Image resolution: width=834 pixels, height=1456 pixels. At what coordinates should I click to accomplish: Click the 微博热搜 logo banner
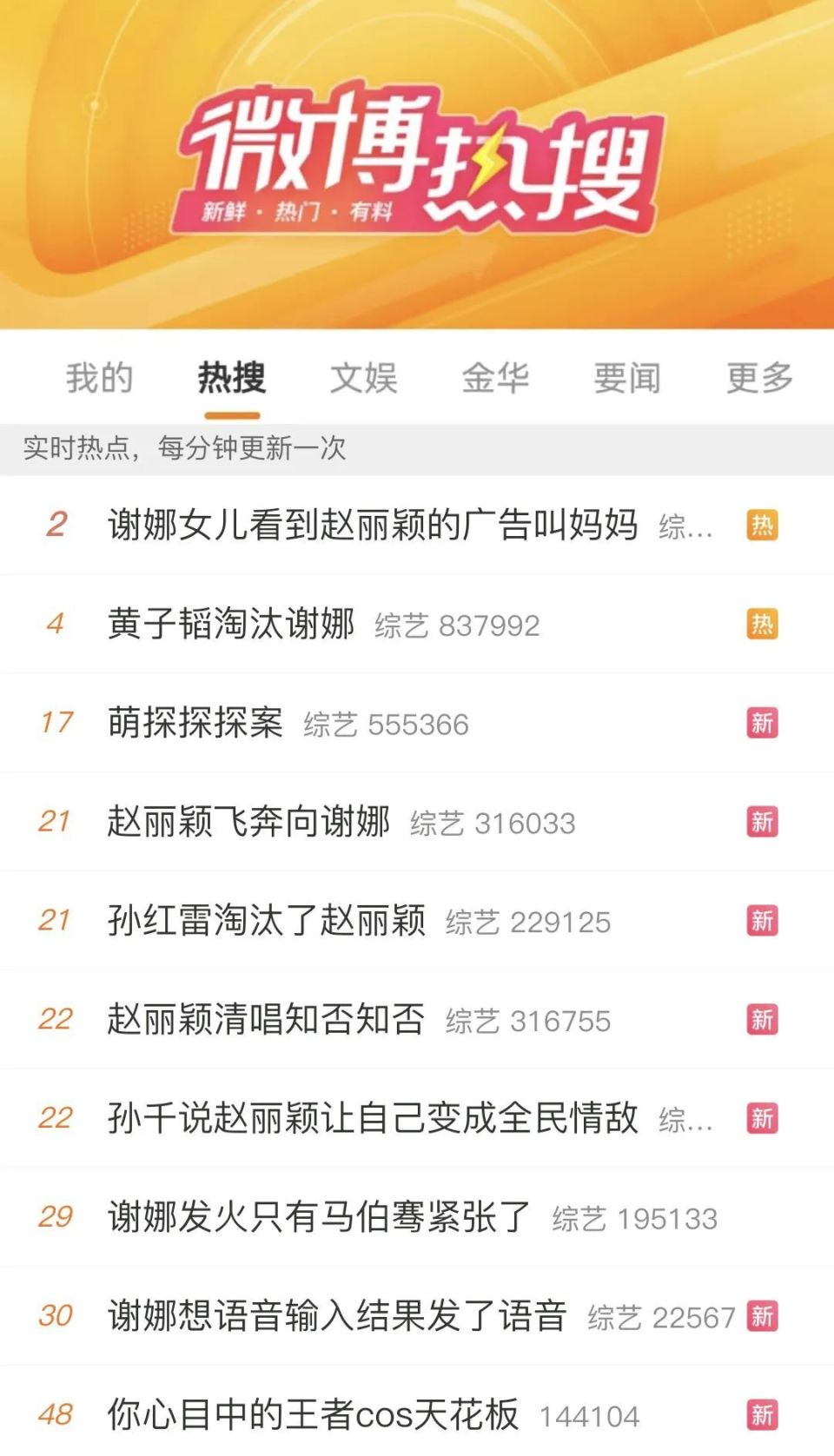417,165
